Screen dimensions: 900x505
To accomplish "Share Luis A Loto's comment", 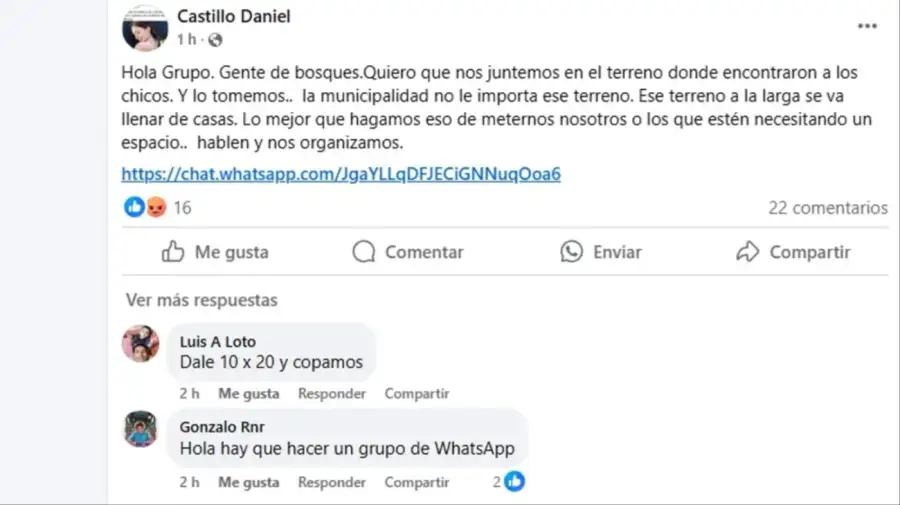I will pyautogui.click(x=416, y=394).
